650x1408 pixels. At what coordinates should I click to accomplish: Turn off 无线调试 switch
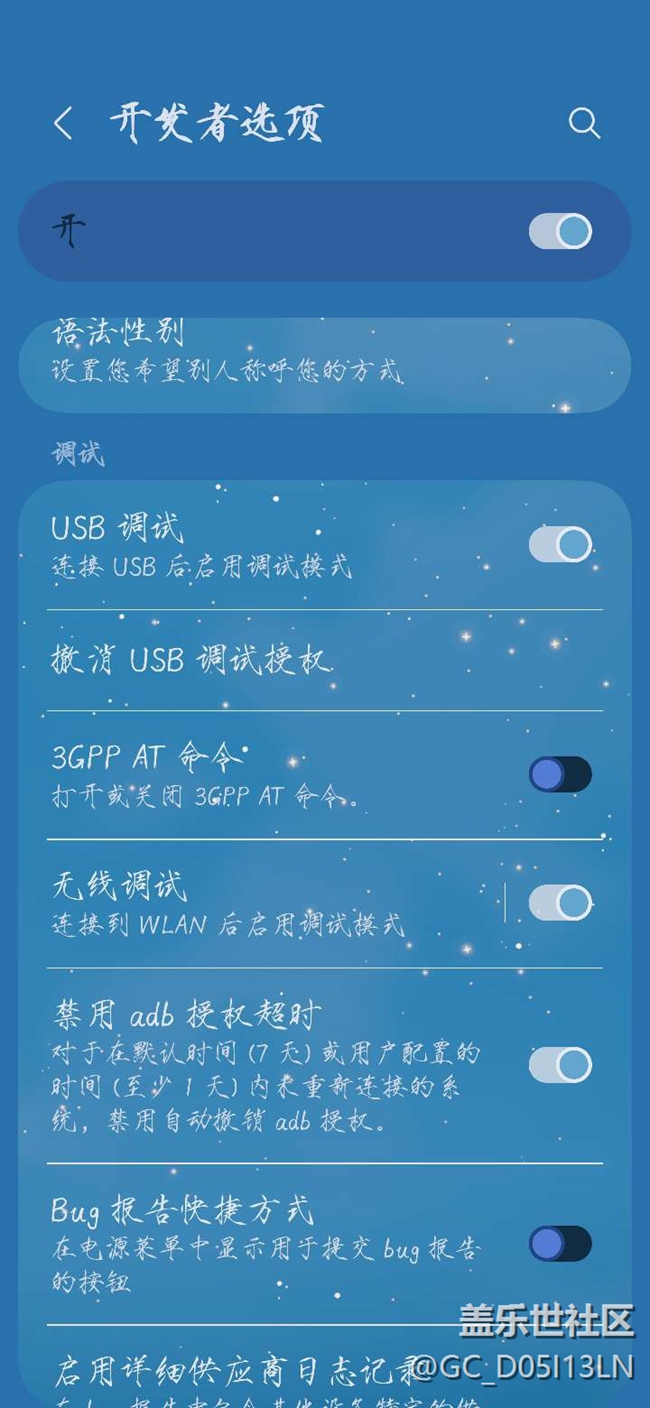point(560,903)
